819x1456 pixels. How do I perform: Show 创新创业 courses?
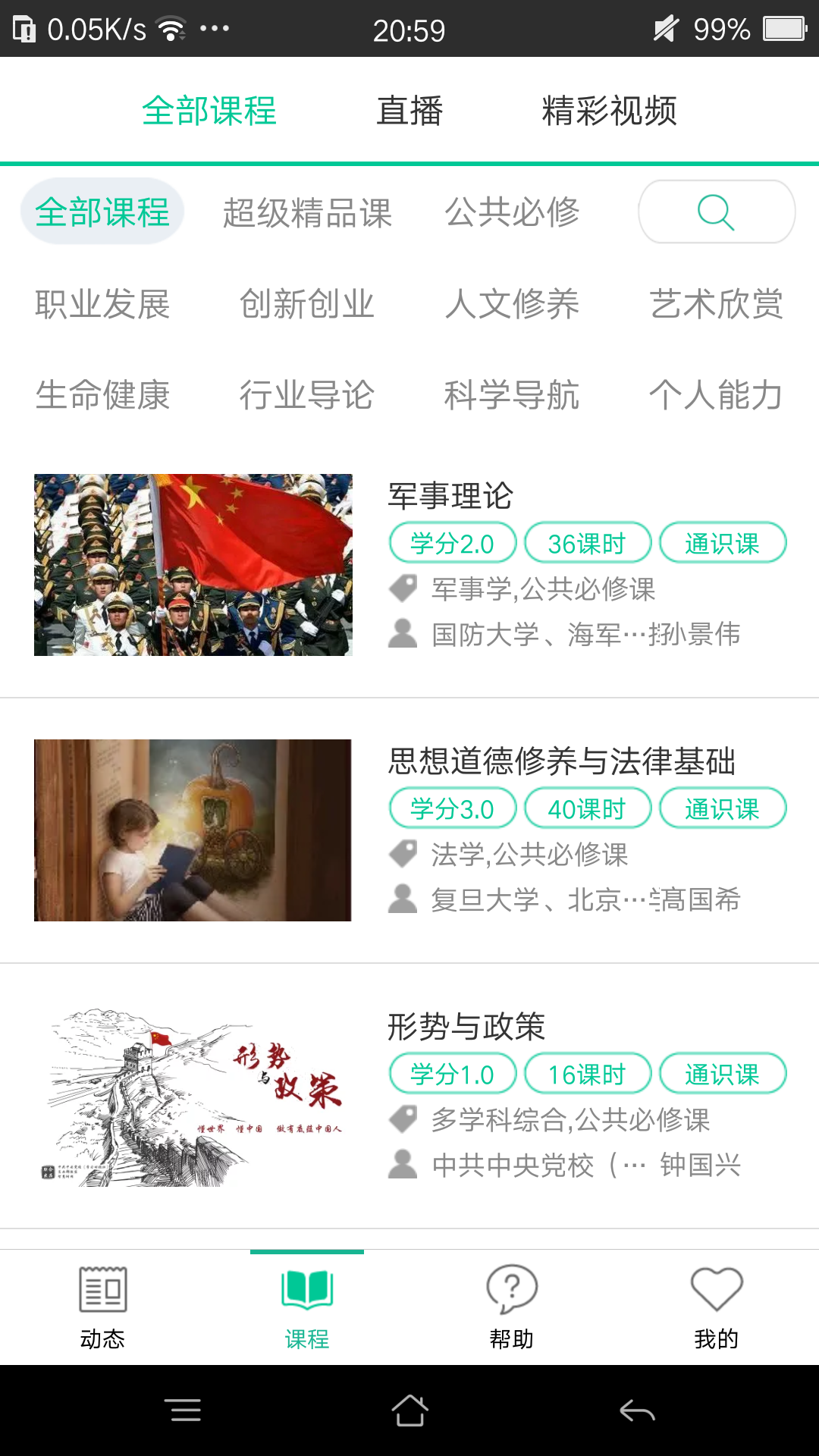click(x=307, y=304)
